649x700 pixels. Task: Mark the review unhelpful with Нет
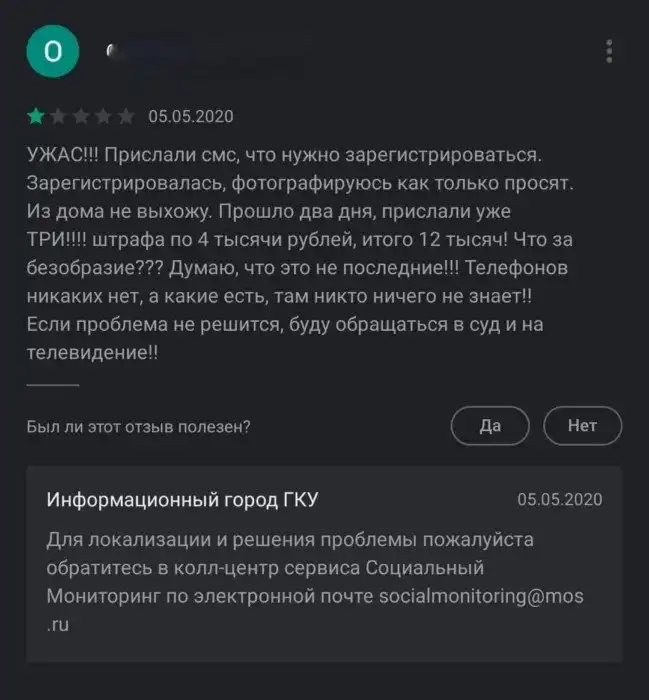pyautogui.click(x=582, y=426)
